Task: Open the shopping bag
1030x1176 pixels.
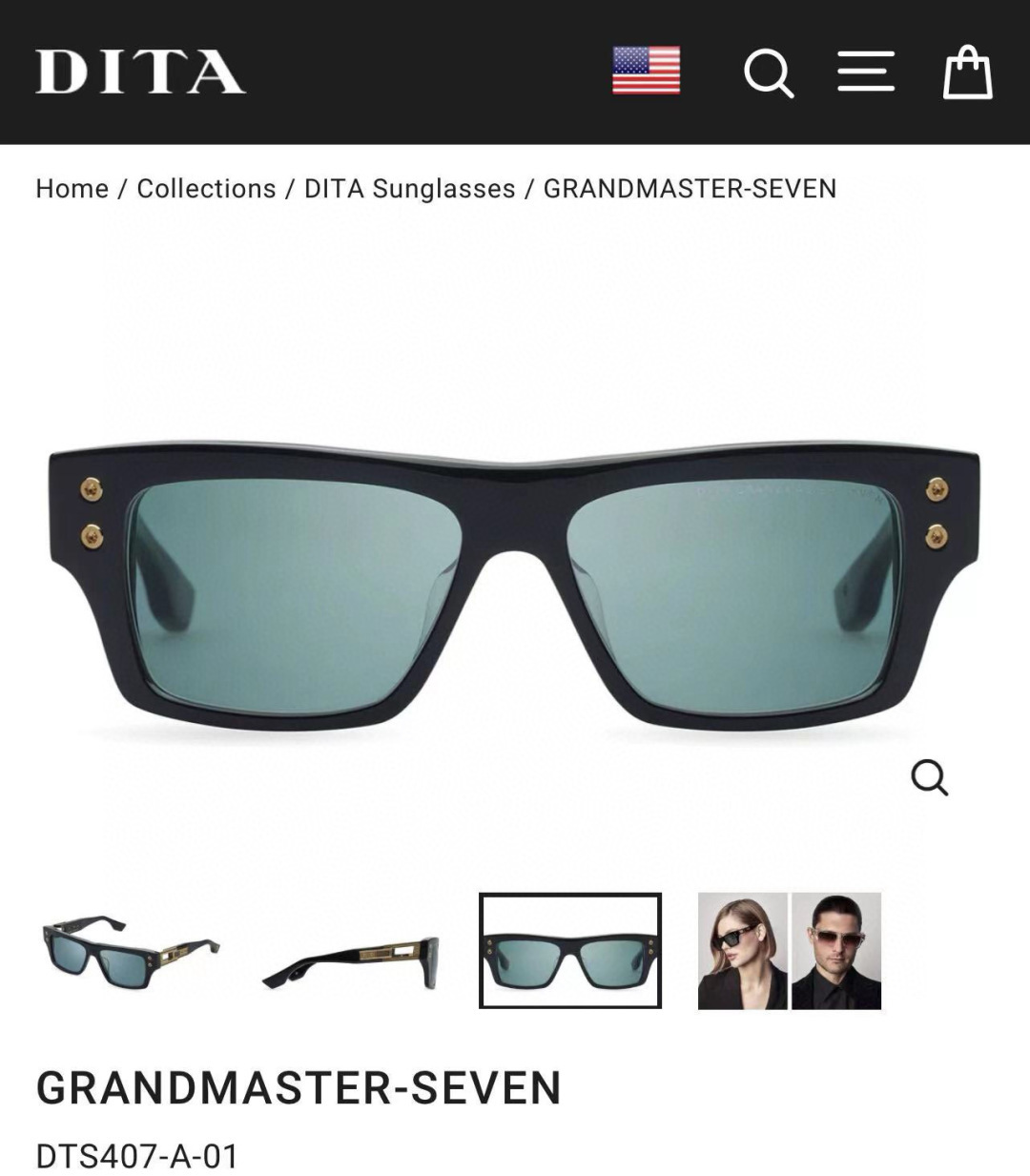Action: coord(967,72)
